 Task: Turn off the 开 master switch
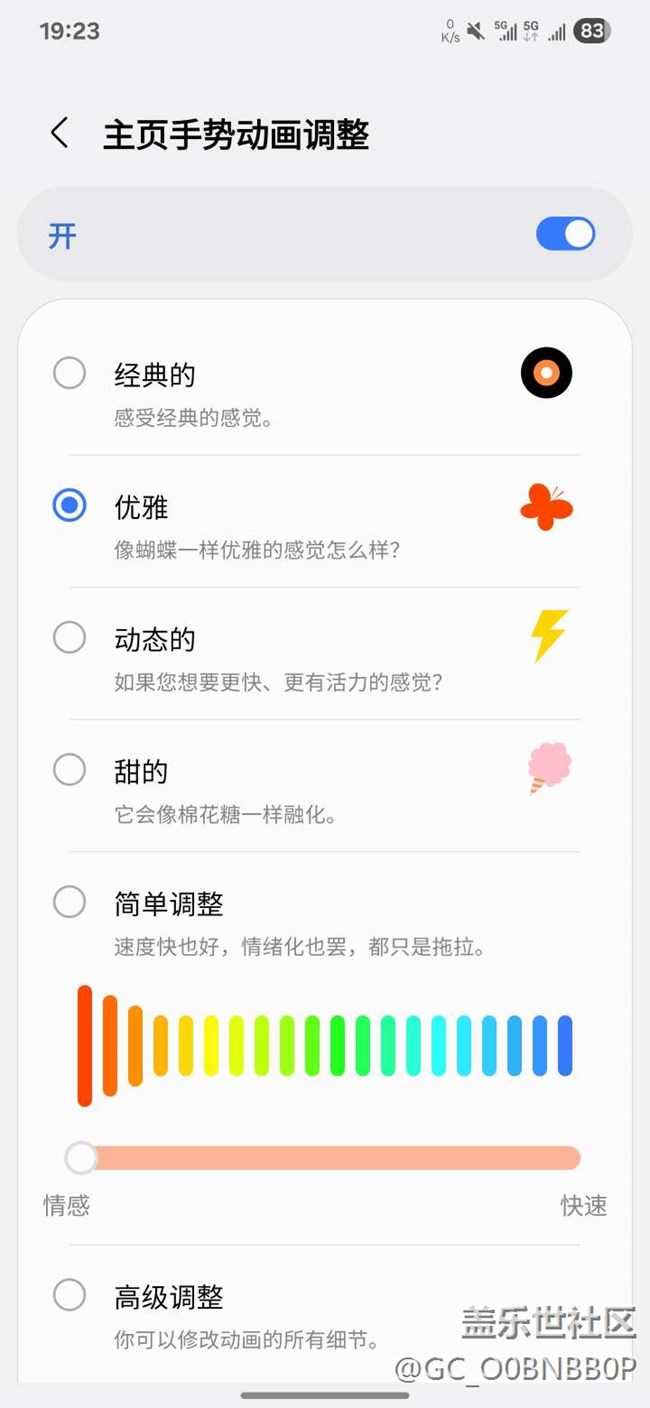(565, 235)
